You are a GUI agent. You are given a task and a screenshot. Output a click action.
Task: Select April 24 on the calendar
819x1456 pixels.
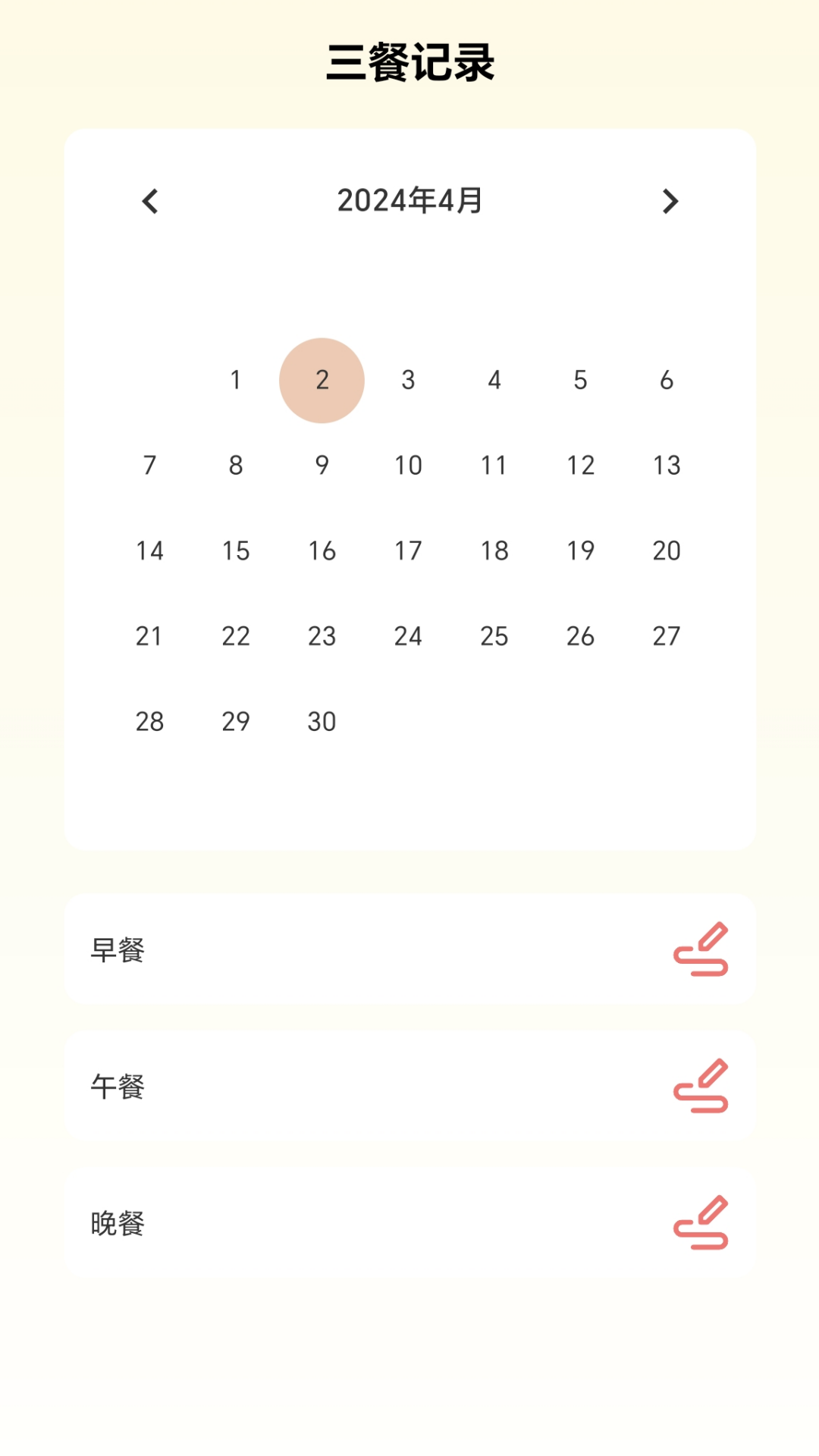[408, 636]
